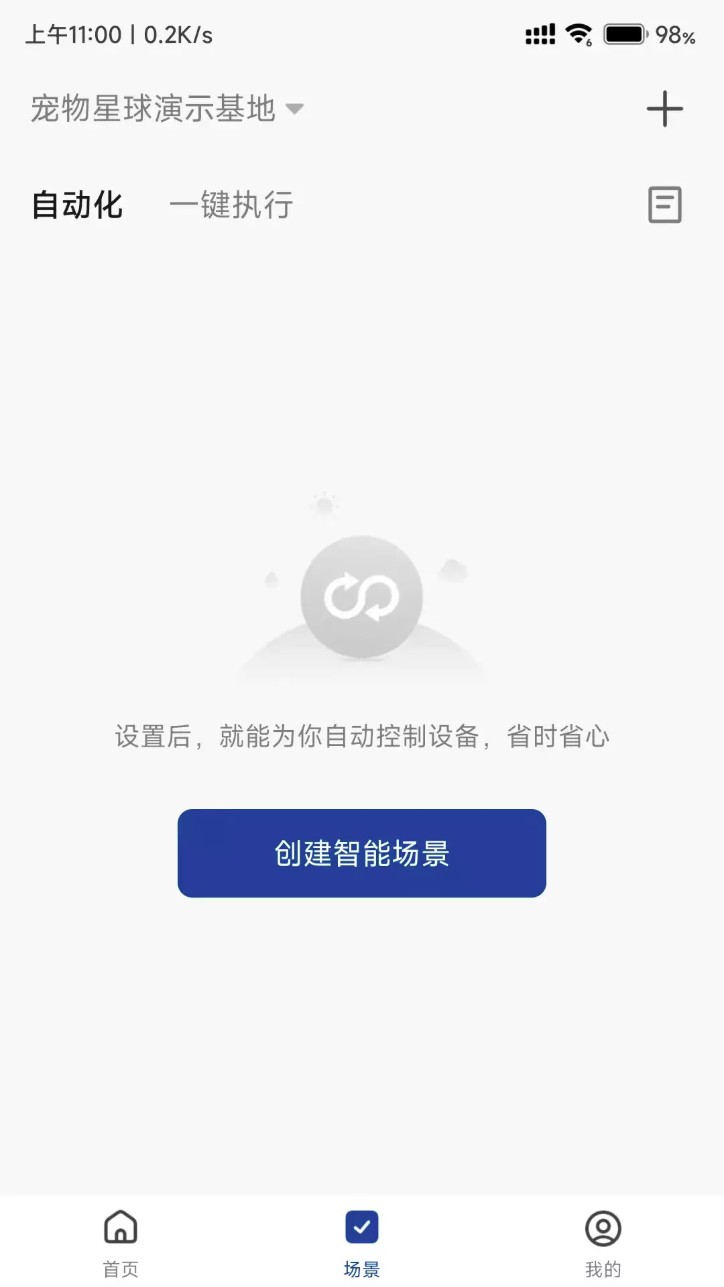Tap the signal strength bars indicator
Image resolution: width=724 pixels, height=1287 pixels.
[540, 33]
